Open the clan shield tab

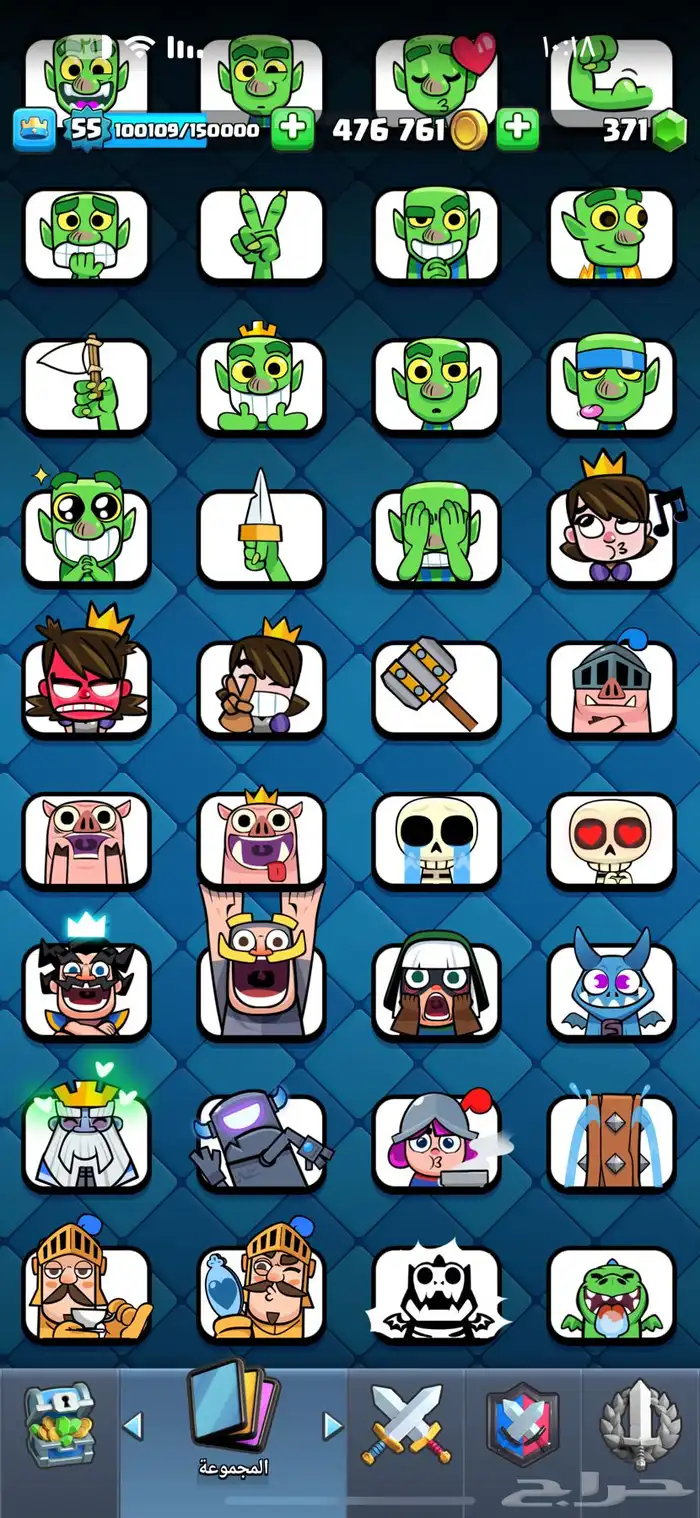tap(522, 1424)
